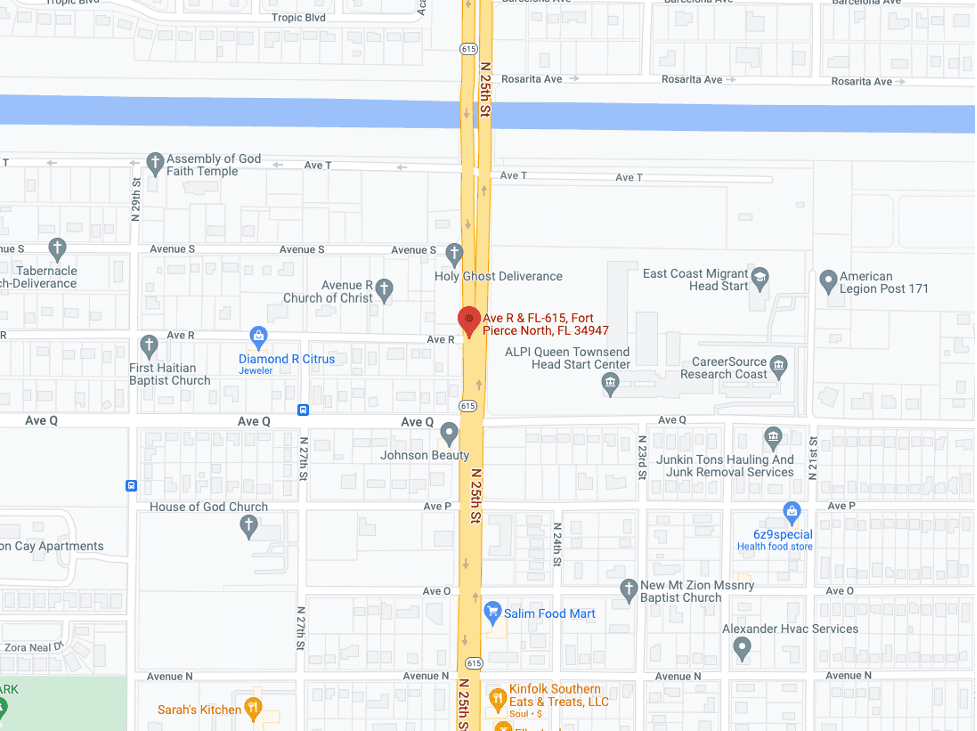Tap 6z9special health food store marker
Image resolution: width=977 pixels, height=731 pixels.
click(792, 513)
